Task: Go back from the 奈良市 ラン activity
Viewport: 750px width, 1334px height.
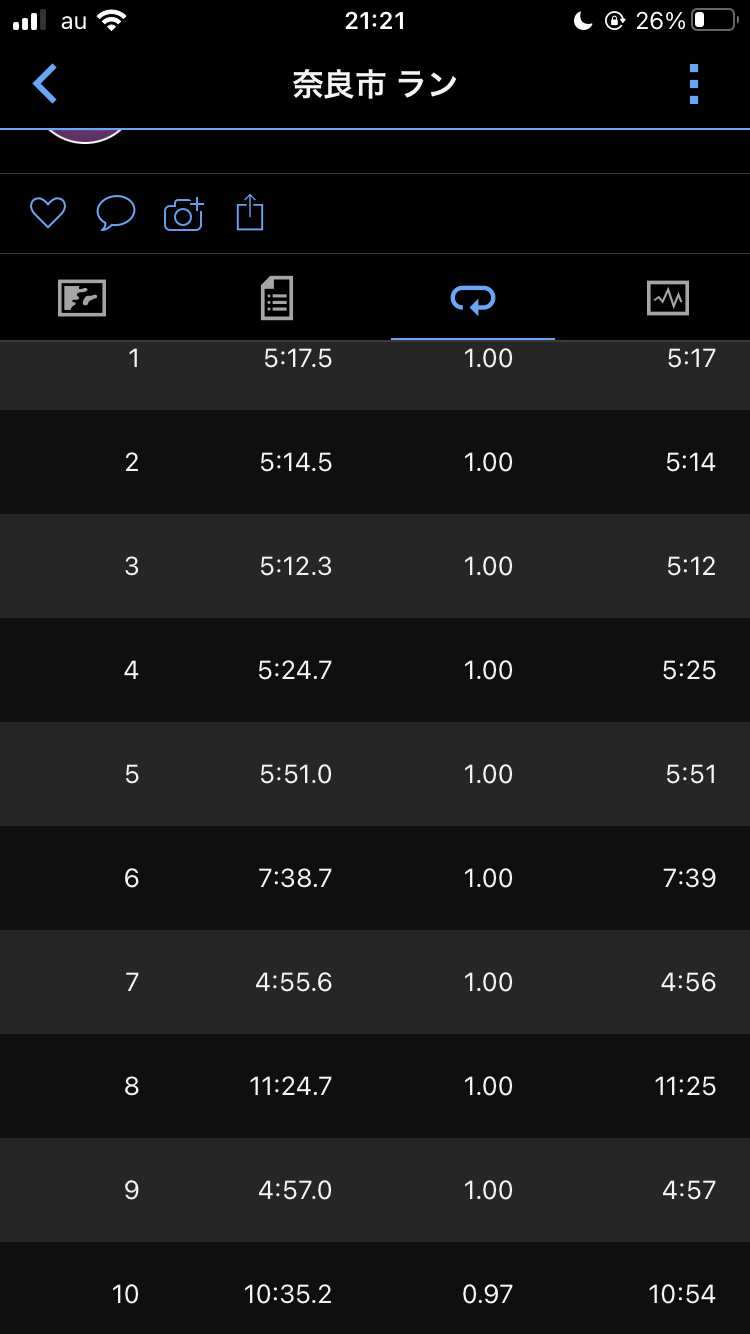Action: coord(45,85)
